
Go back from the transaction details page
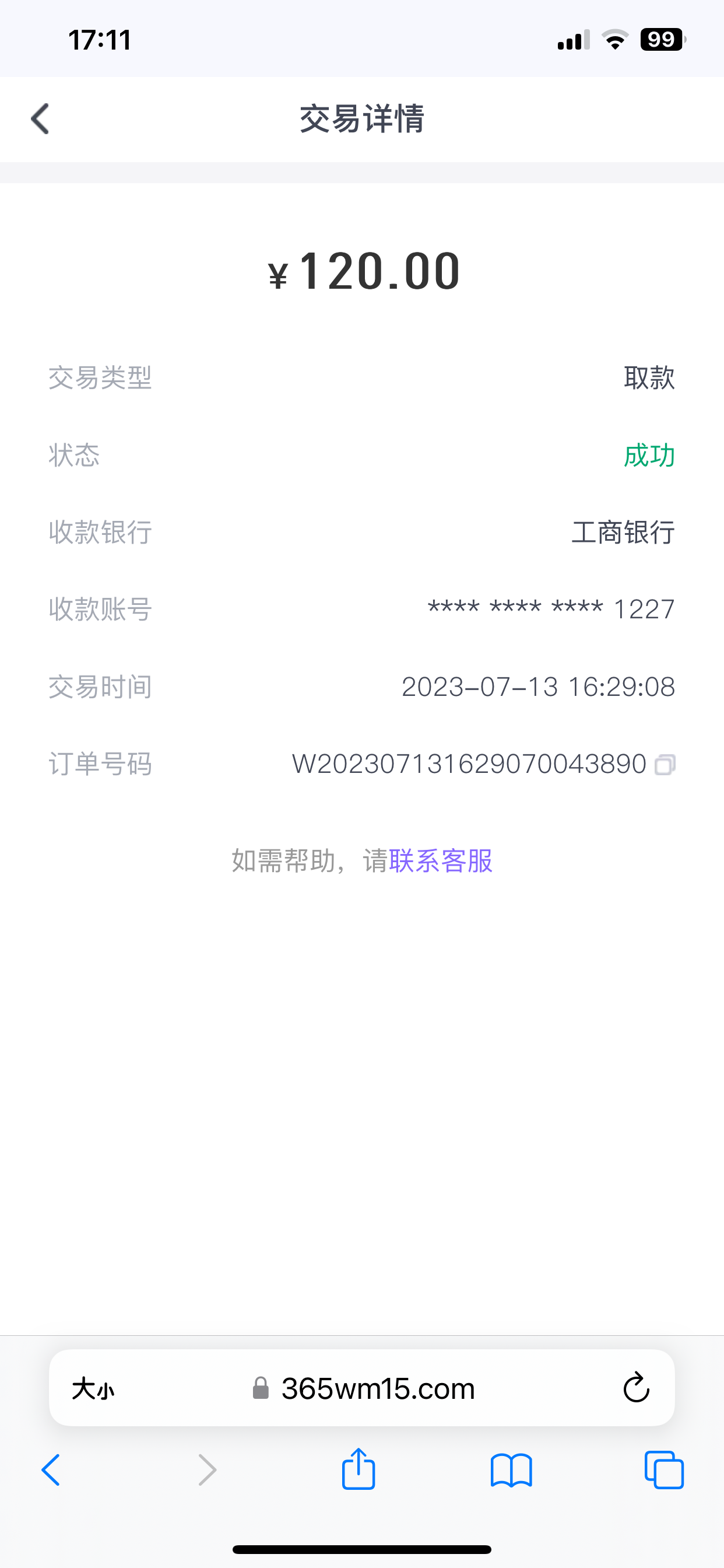(x=40, y=118)
